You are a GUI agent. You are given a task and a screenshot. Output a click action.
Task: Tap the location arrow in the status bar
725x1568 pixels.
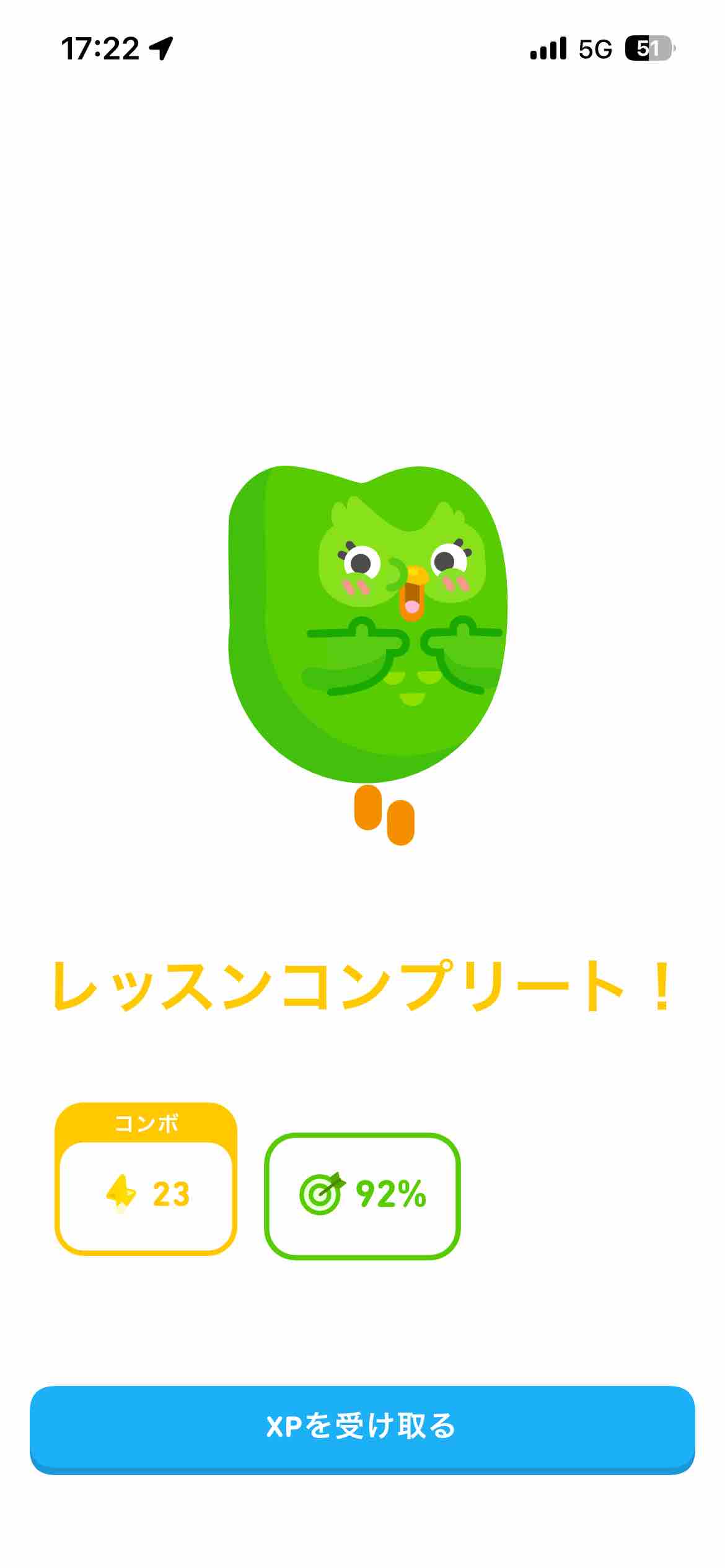pos(161,48)
